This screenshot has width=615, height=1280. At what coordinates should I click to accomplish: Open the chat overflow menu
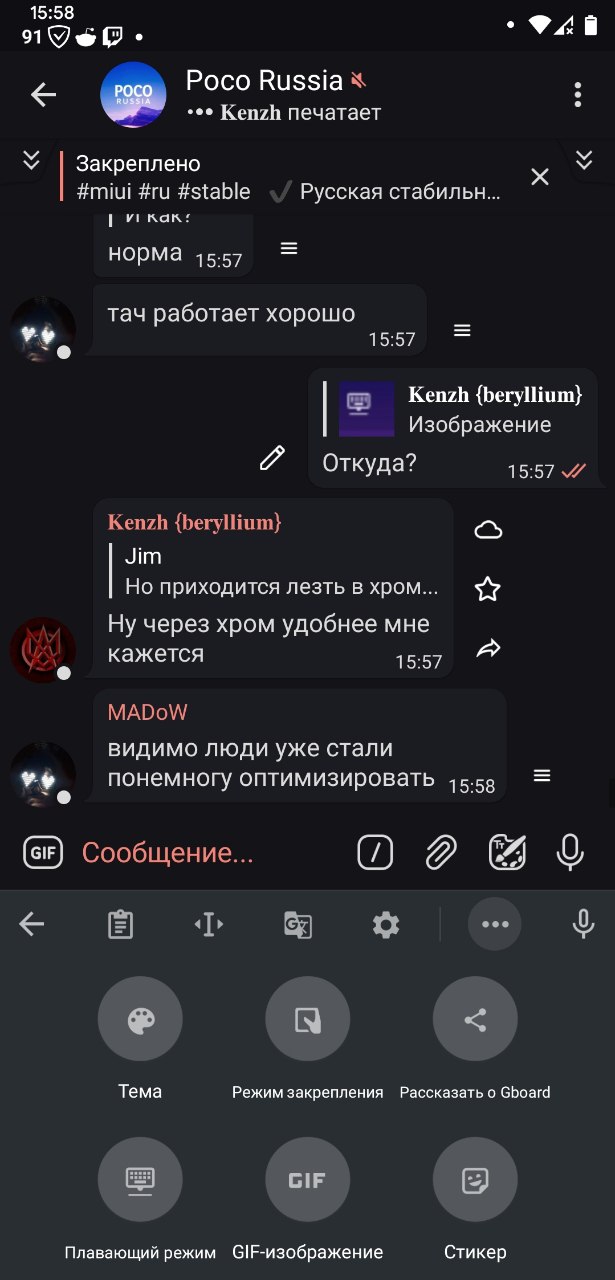[x=577, y=95]
